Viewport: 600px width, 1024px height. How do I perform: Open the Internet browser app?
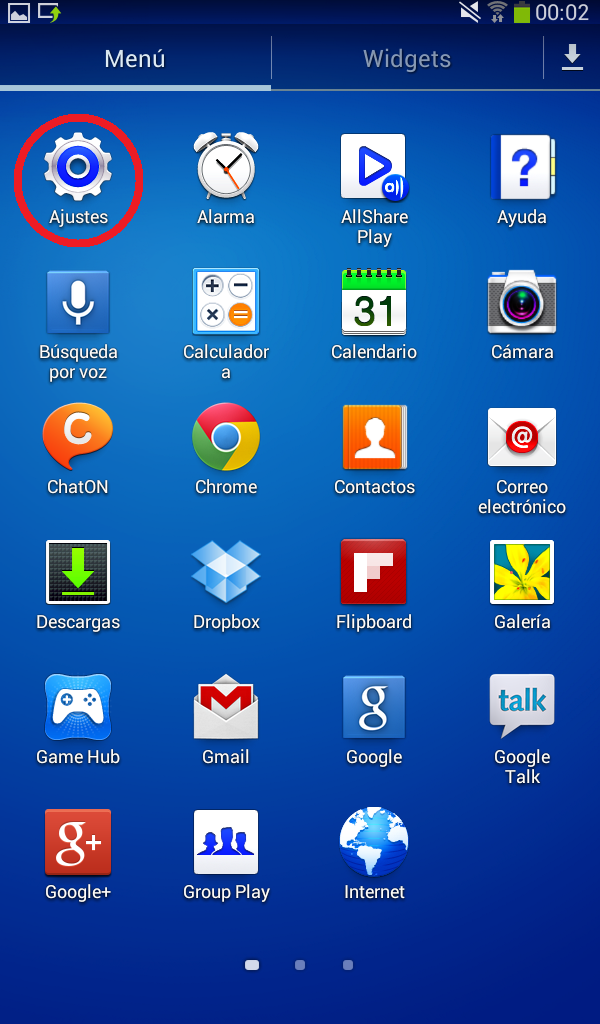click(x=374, y=844)
